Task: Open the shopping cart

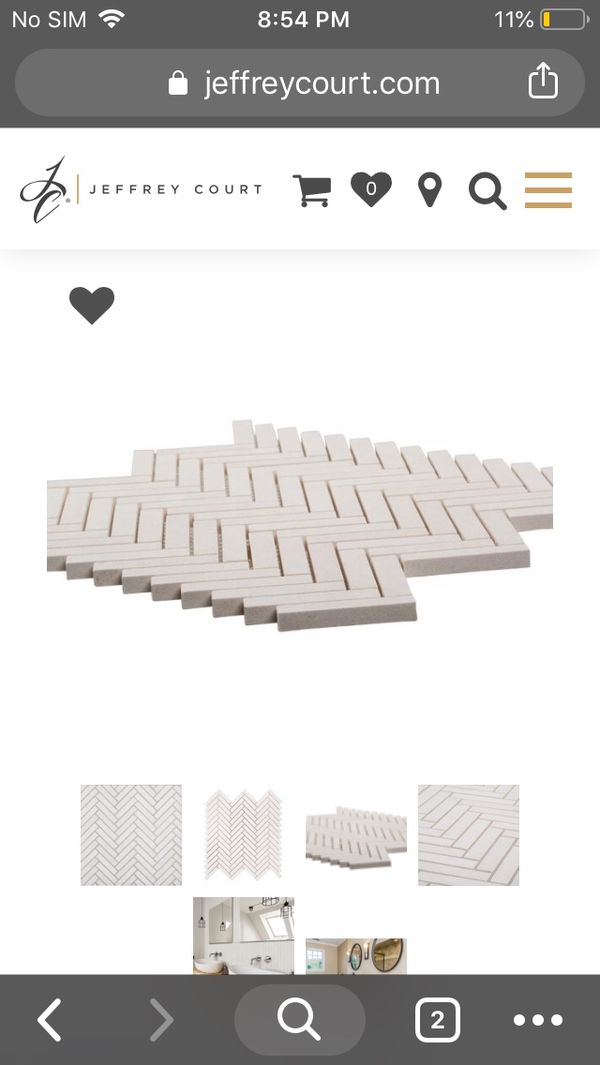Action: point(312,190)
